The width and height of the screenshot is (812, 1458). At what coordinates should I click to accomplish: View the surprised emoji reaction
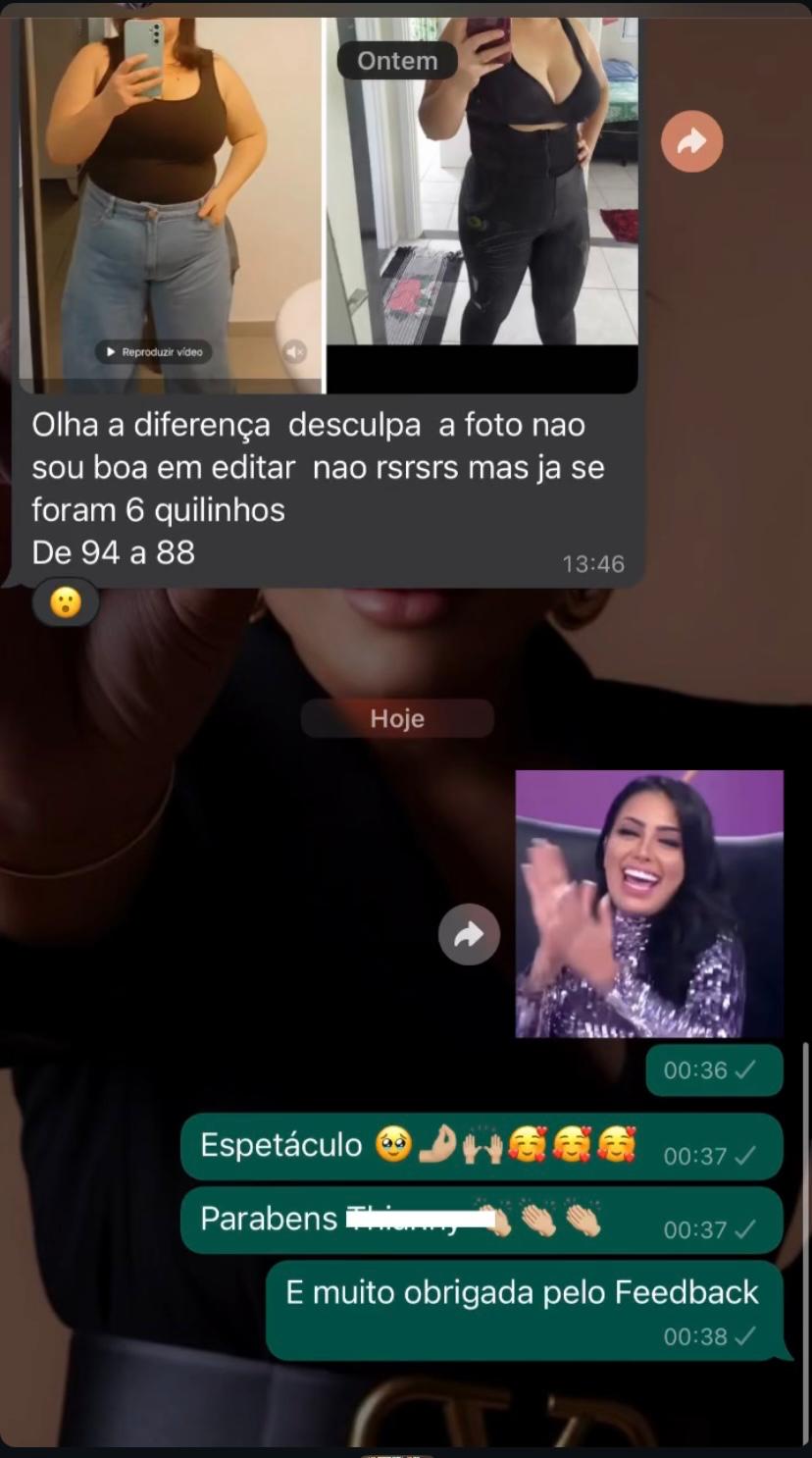[x=66, y=603]
